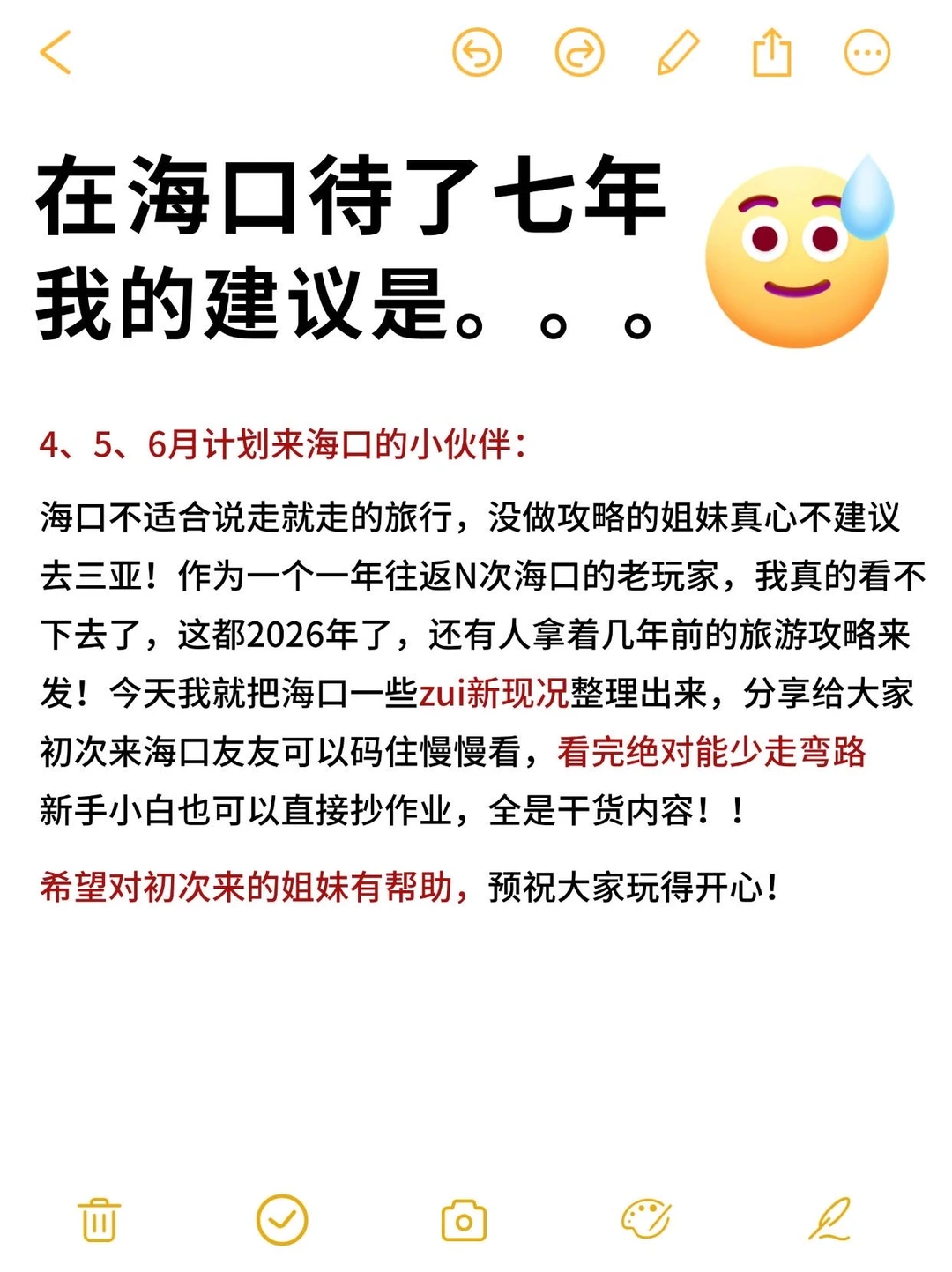952x1272 pixels.
Task: Tap the red heading 4、5、6月计划来海口的小伙伴
Action: [282, 445]
